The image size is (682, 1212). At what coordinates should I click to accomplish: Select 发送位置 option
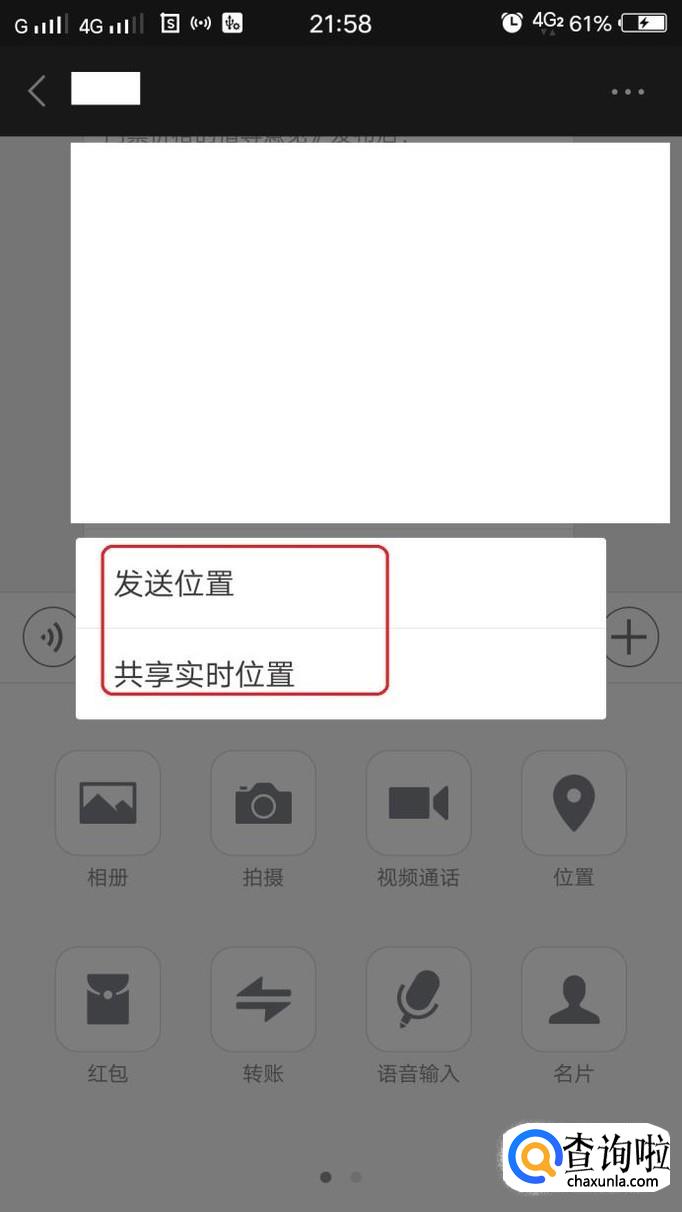point(175,584)
